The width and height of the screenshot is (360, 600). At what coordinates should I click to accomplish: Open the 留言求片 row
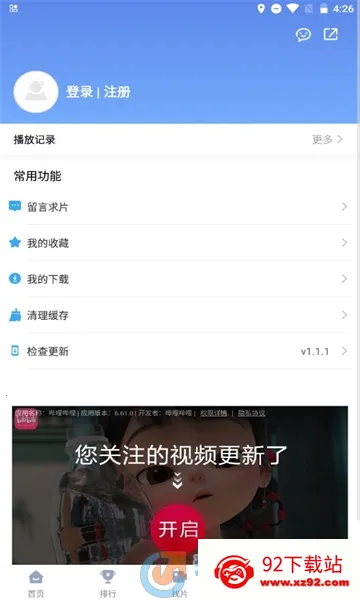[180, 207]
